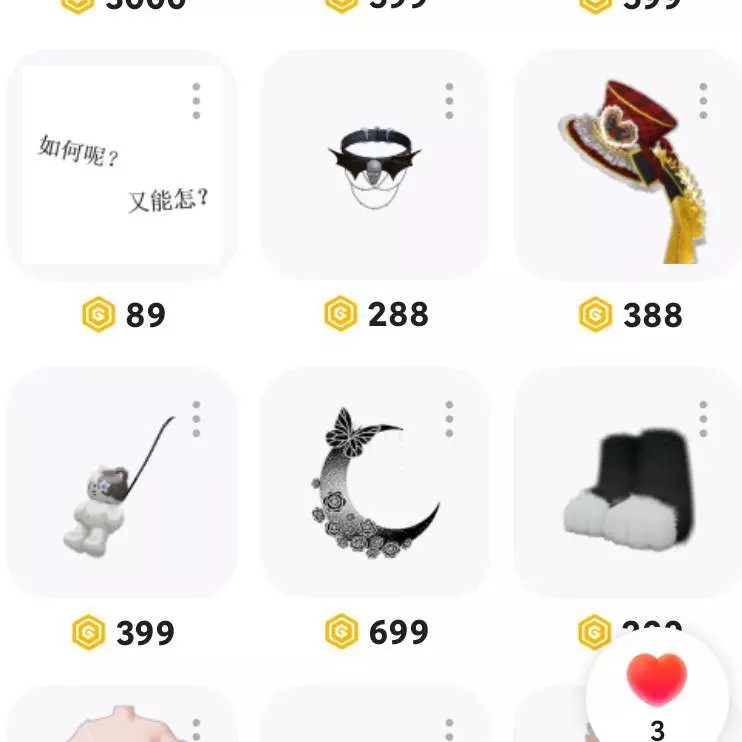
Task: Open more options on the furry boots item
Action: [703, 419]
